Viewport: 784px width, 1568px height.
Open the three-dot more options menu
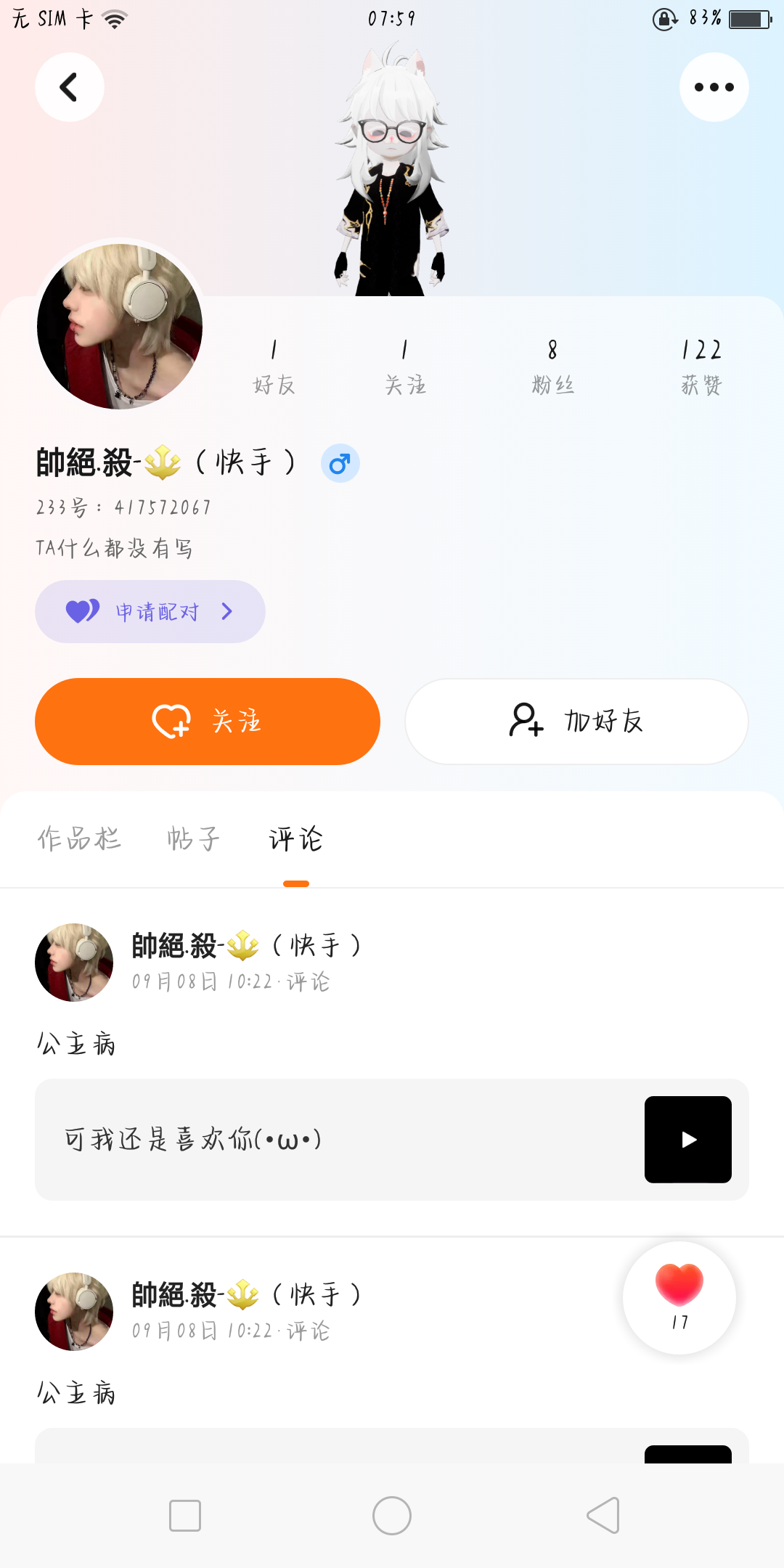click(714, 87)
